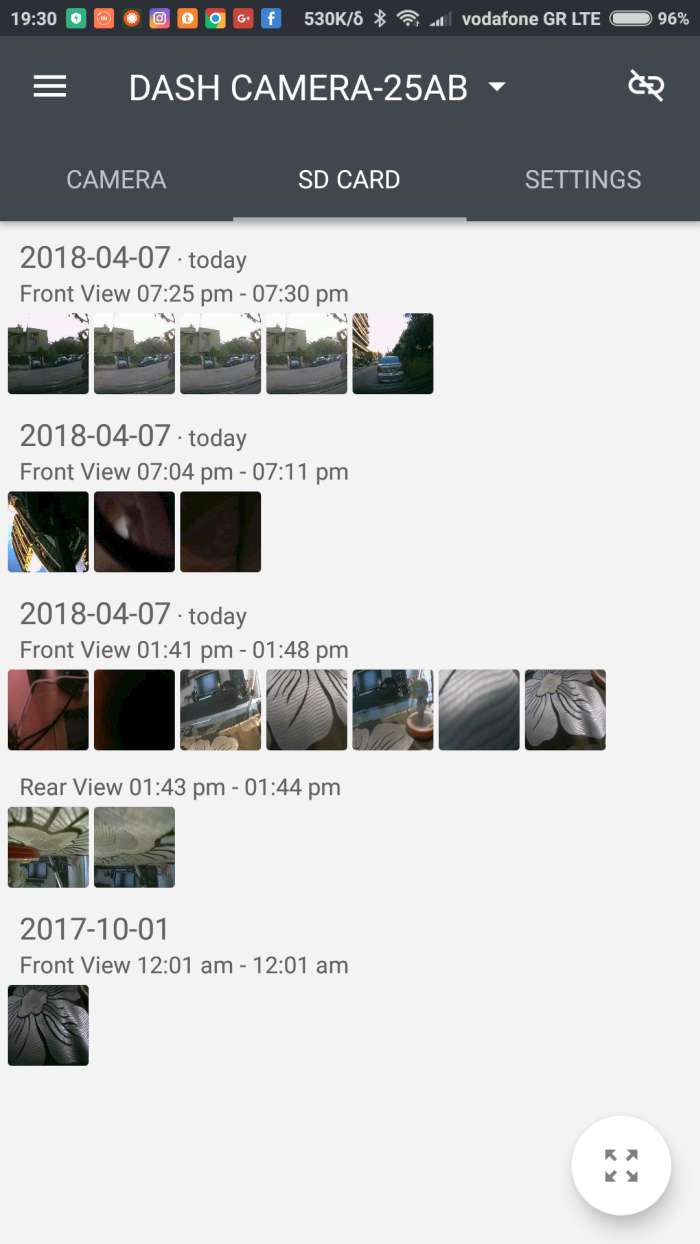This screenshot has height=1244, width=700.
Task: Open last clip from 07:25 pm recording
Action: 393,354
